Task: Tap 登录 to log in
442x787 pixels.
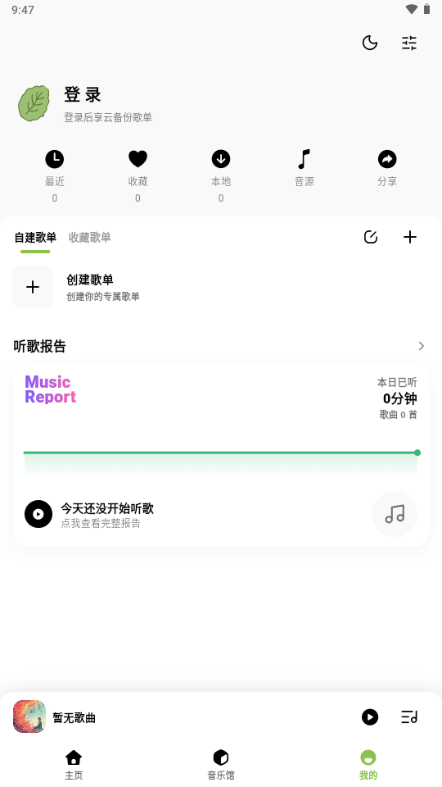Action: tap(82, 94)
